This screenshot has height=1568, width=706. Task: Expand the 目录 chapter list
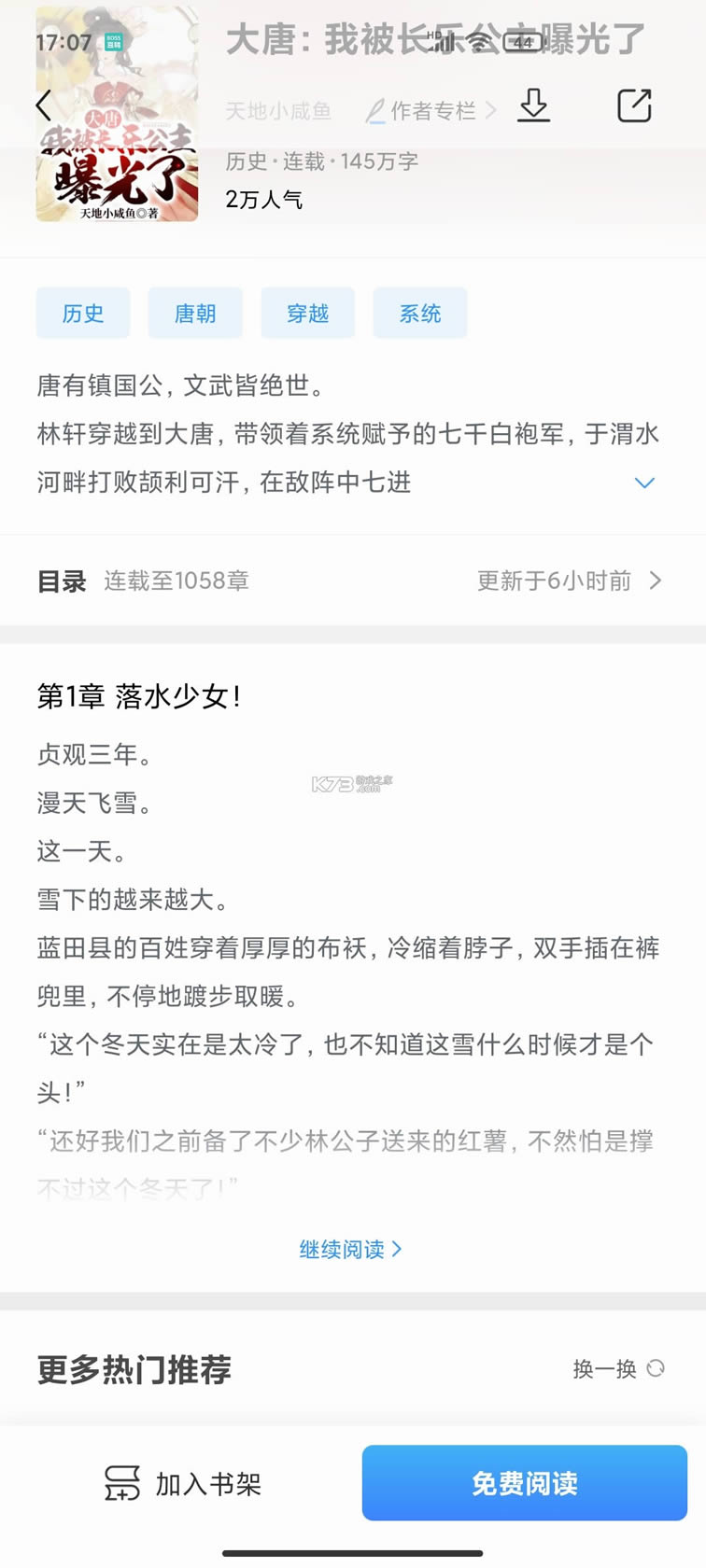click(x=61, y=581)
